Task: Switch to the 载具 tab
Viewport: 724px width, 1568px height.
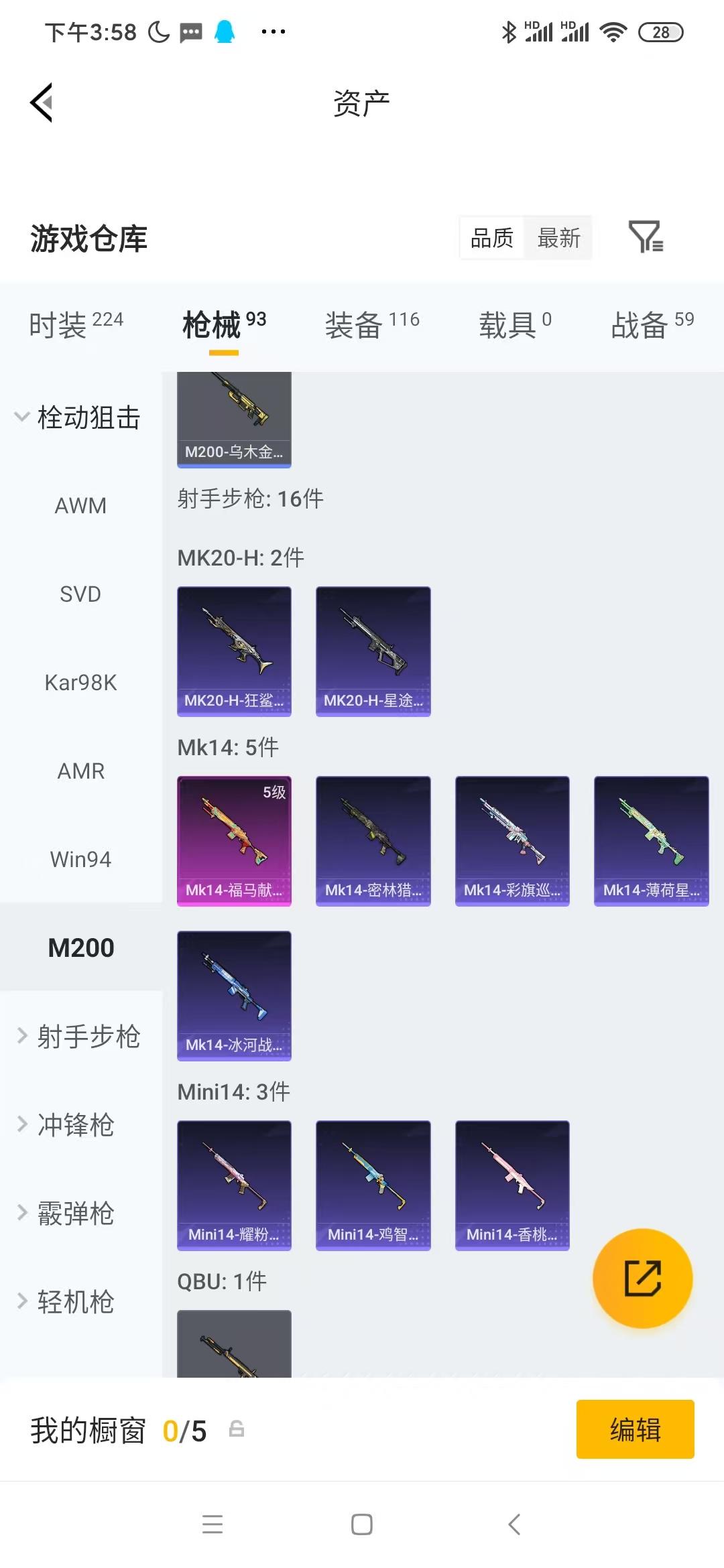Action: (515, 324)
